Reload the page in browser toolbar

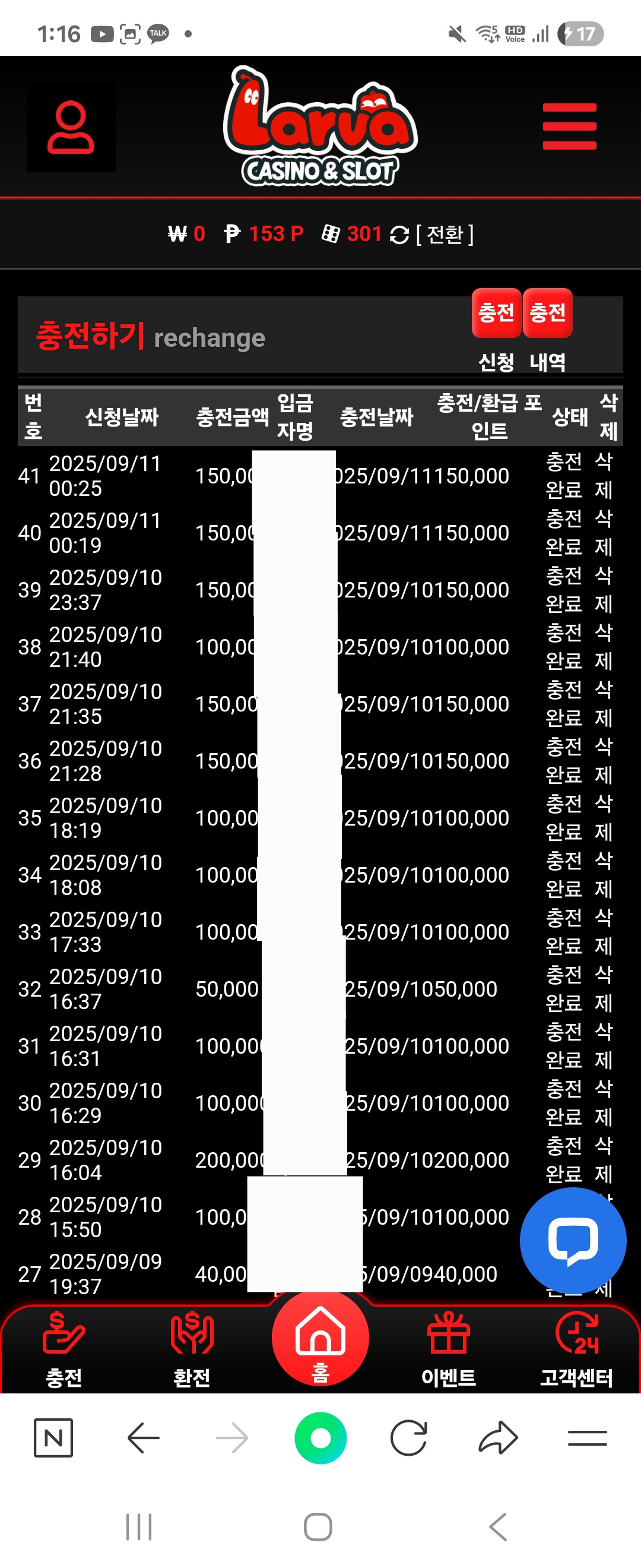coord(409,1438)
